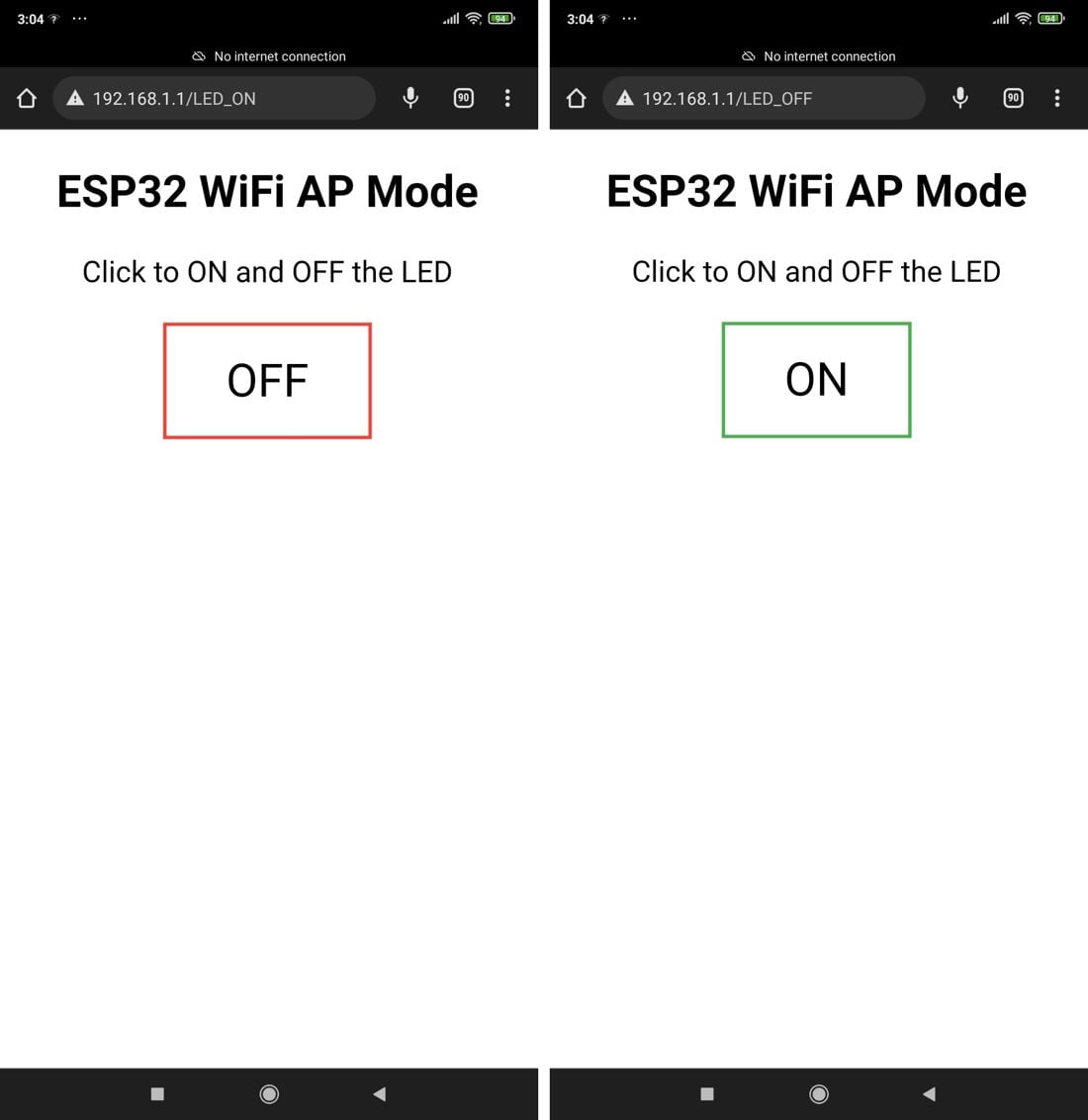Screen dimensions: 1088x1120
Task: Tap the Android circular home navigation button
Action: click(269, 1093)
